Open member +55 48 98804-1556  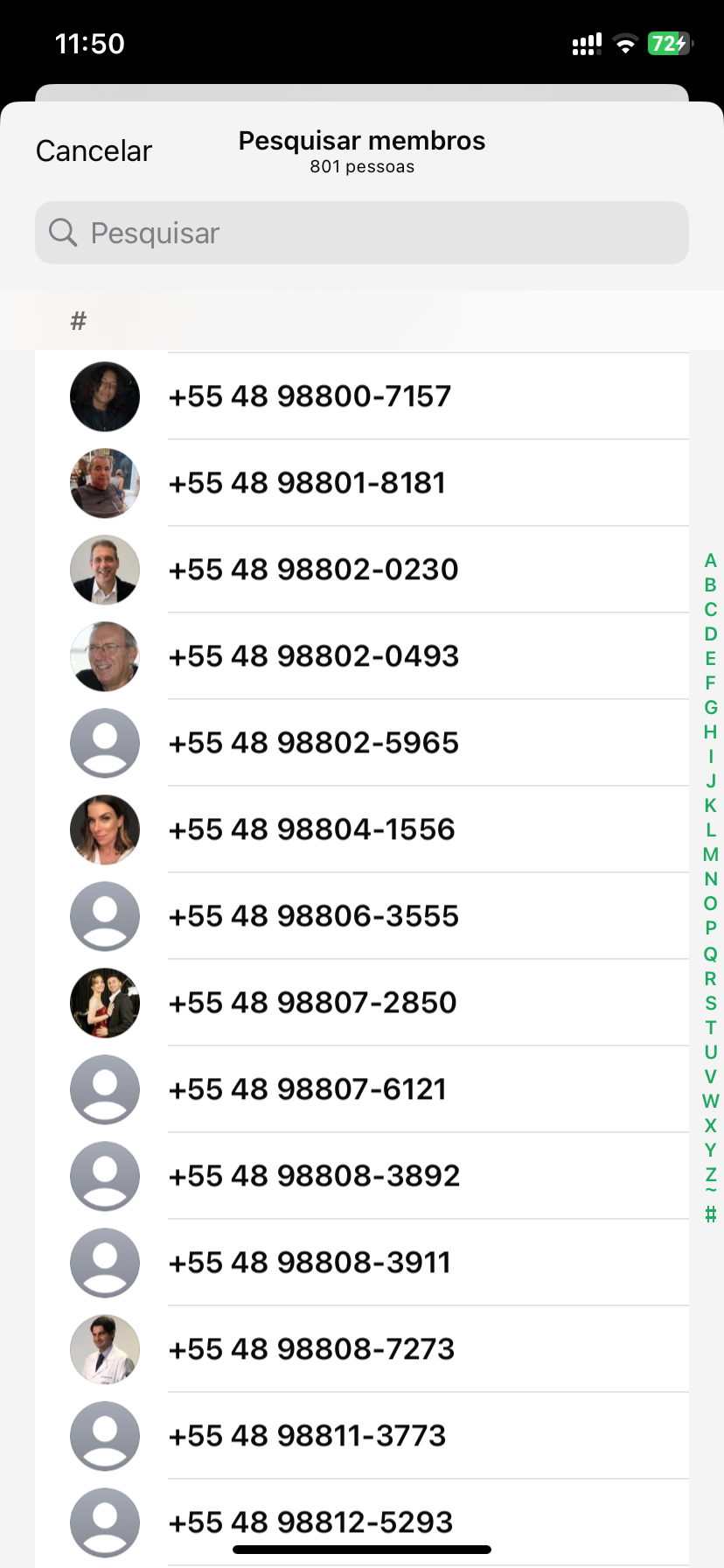pyautogui.click(x=362, y=829)
